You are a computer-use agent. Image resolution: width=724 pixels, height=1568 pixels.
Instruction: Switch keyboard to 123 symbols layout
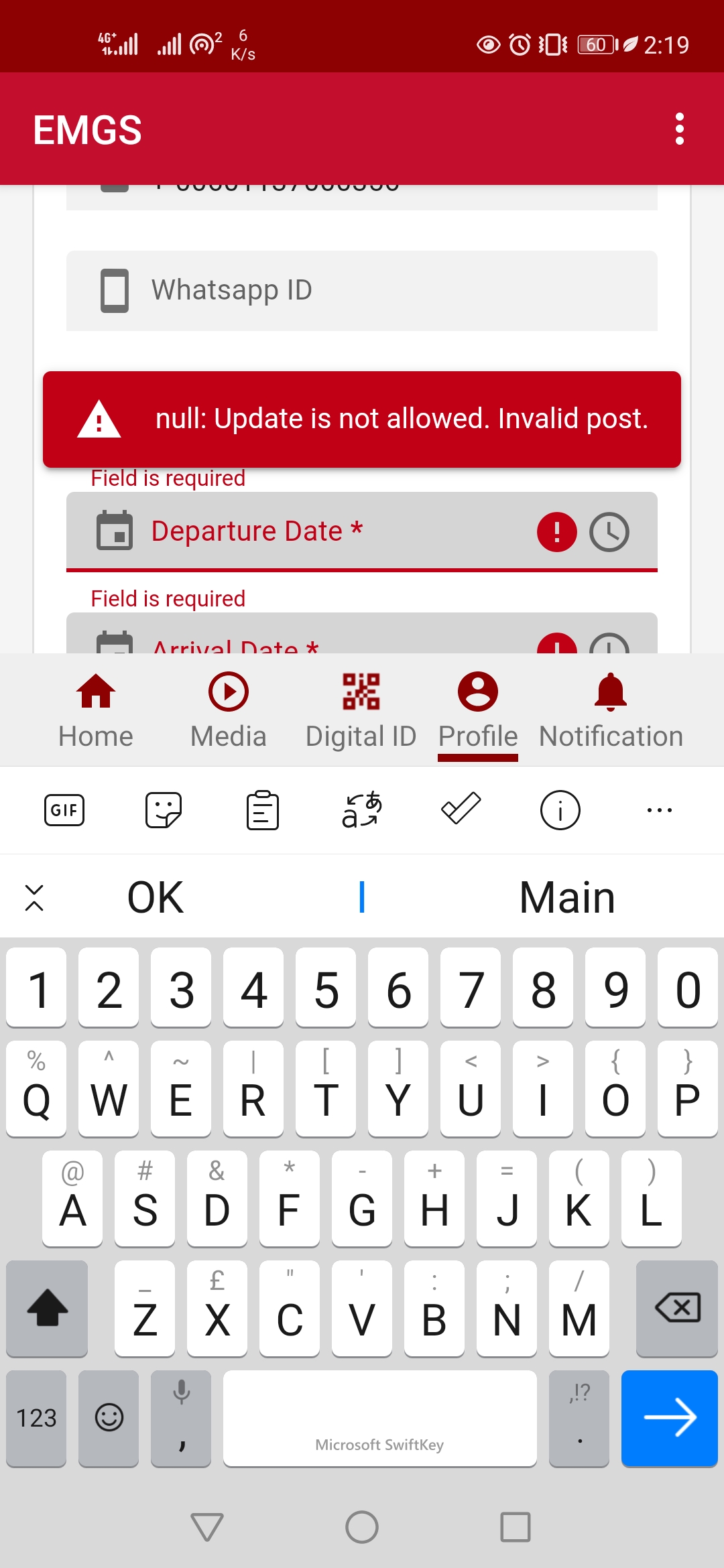[36, 1417]
